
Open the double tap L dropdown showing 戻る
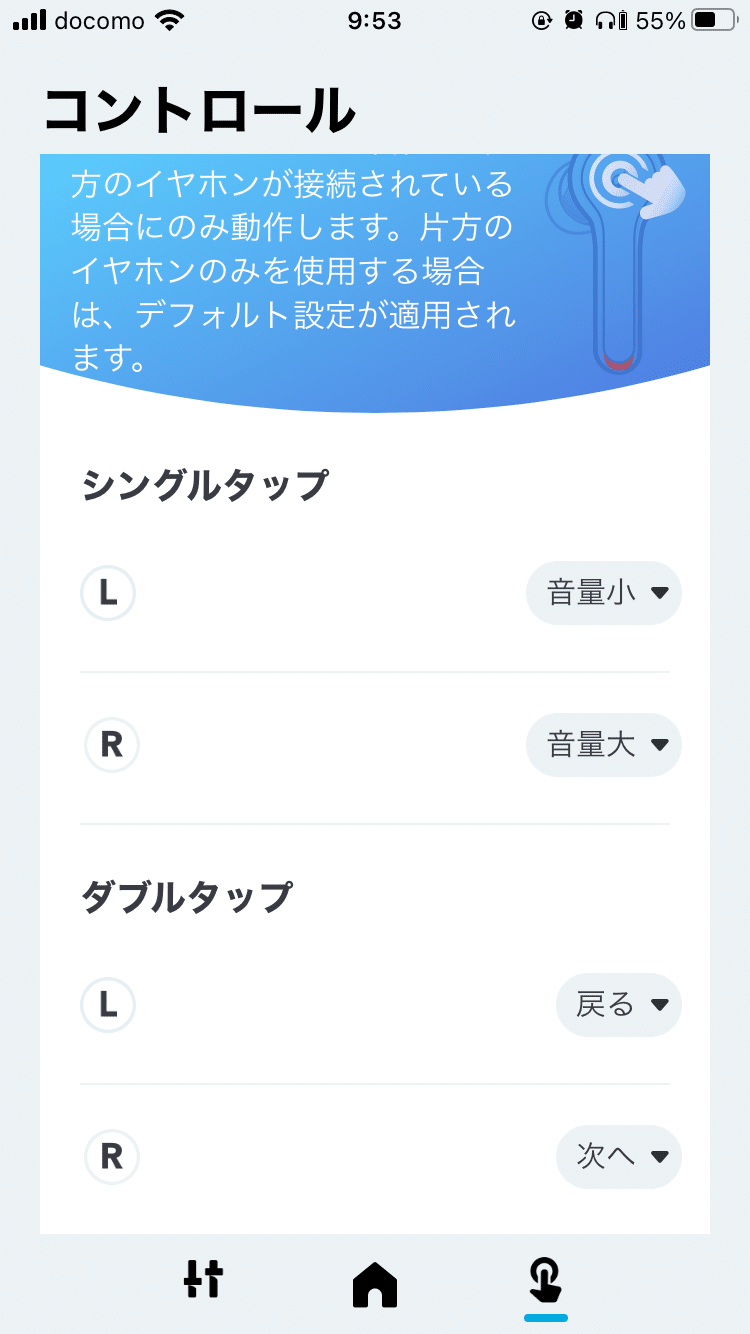click(x=619, y=1005)
